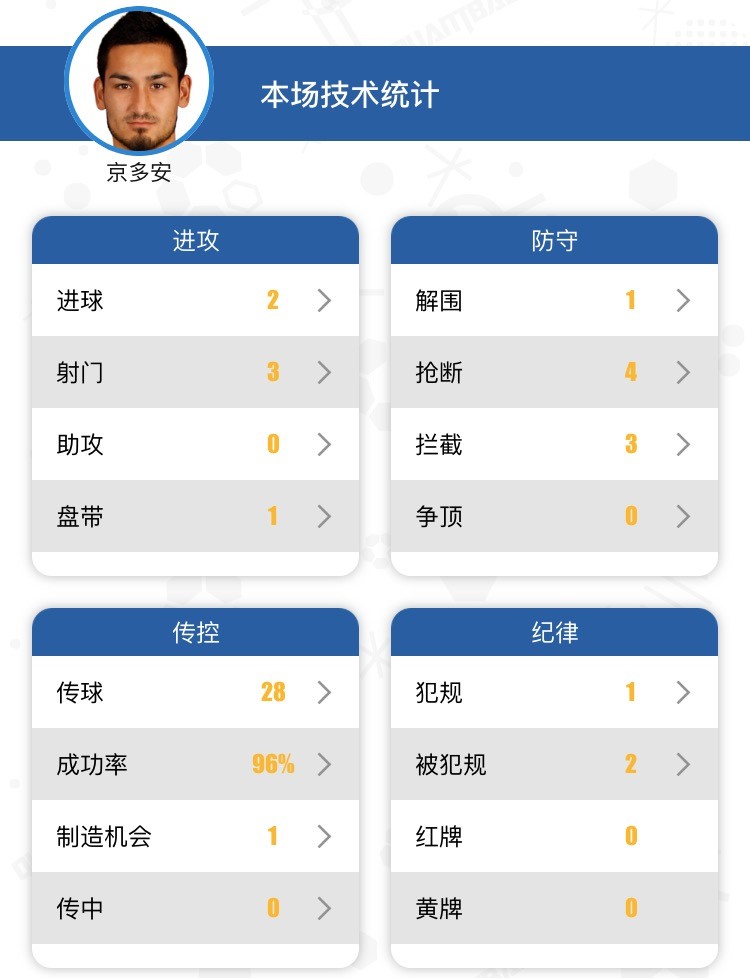Screen dimensions: 750x978
Task: Expand the 争顶 (aerial duels) stat chevron
Action: pos(683,517)
